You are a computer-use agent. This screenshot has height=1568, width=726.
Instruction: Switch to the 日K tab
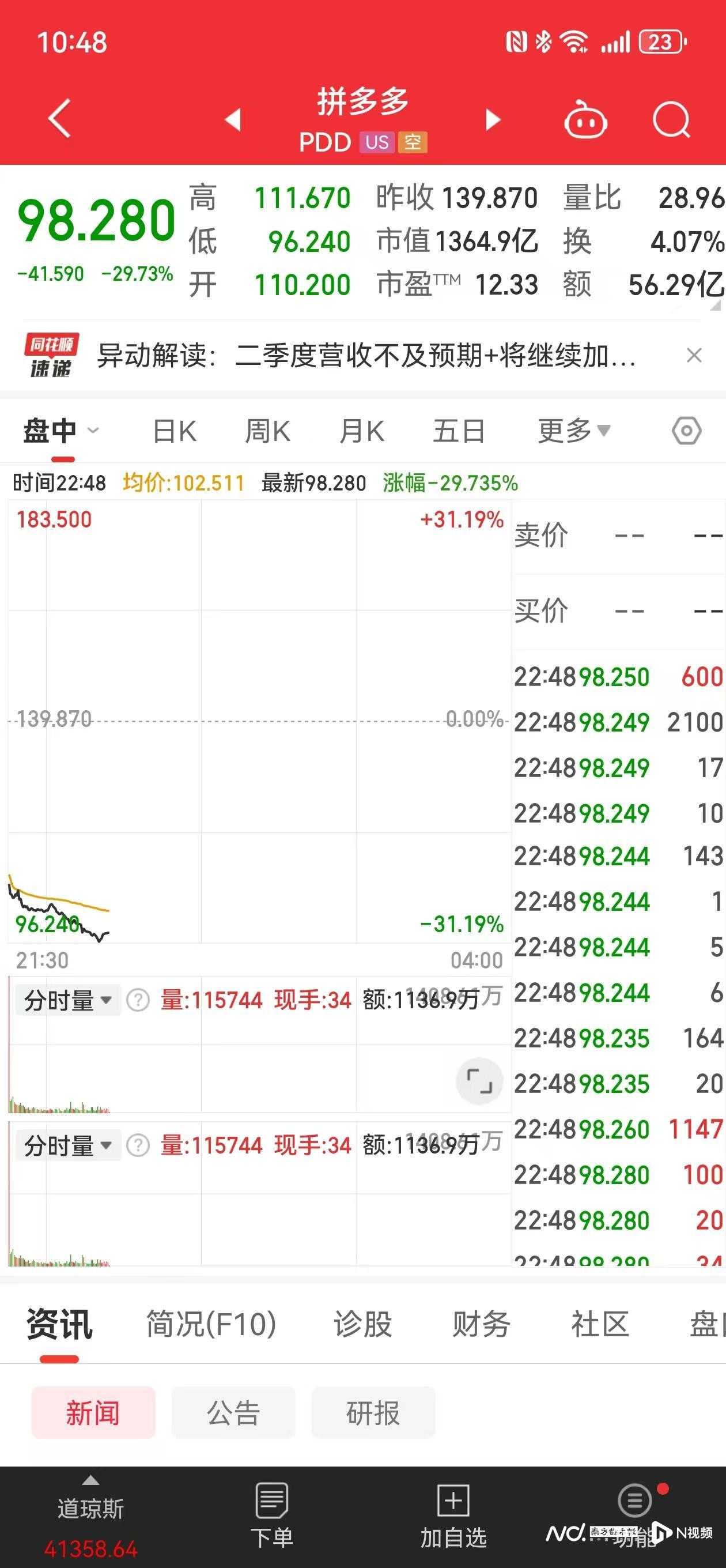175,429
